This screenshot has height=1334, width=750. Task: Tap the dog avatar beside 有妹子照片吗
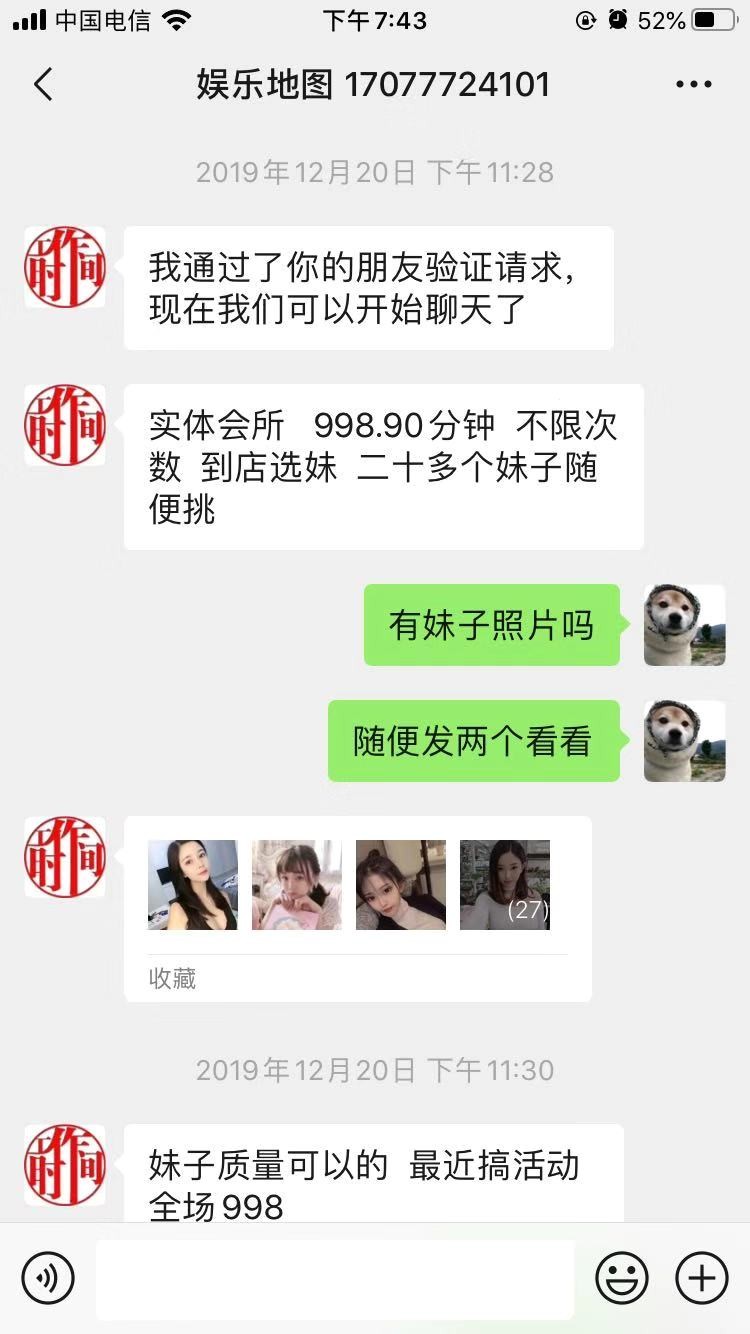(x=685, y=625)
